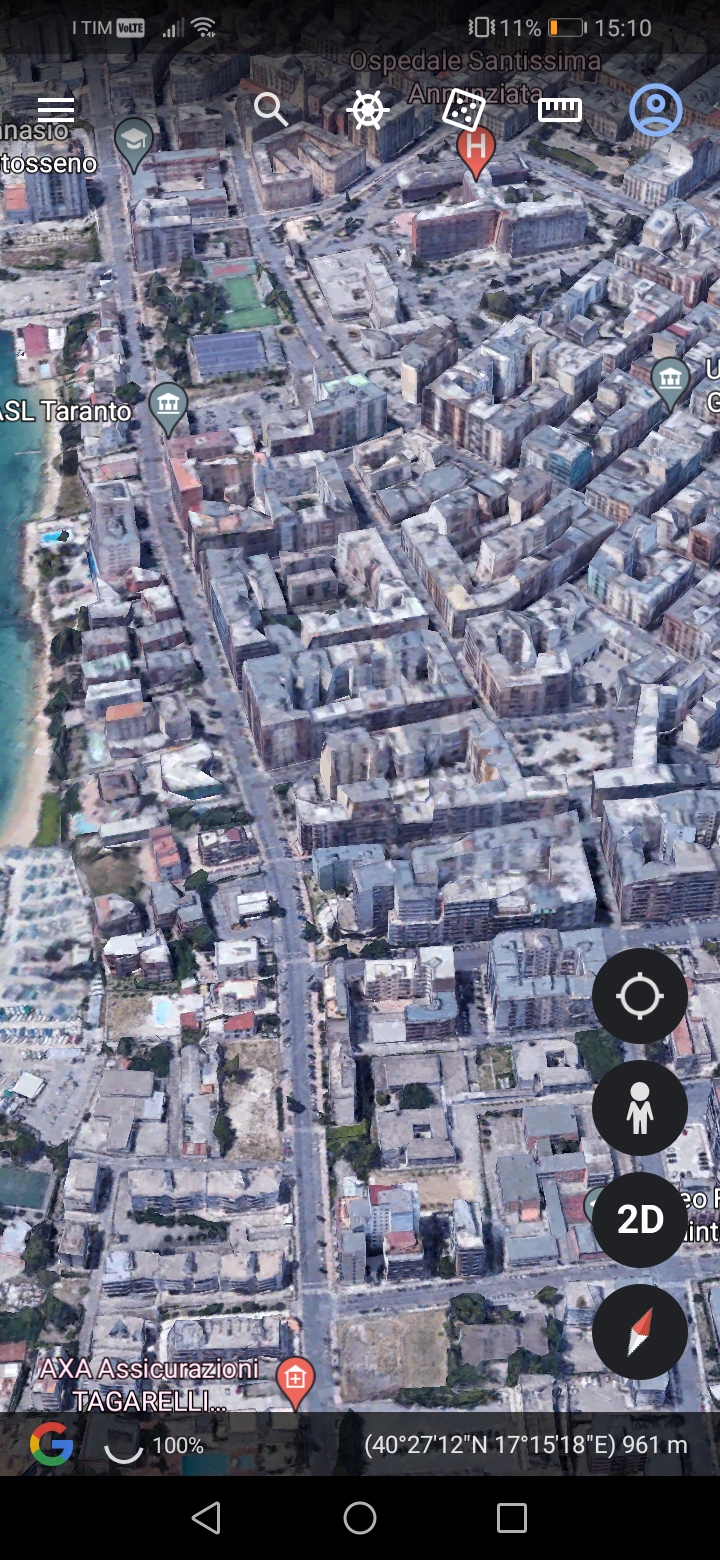Activate Street View pegman
Viewport: 720px width, 1560px height.
tap(640, 1108)
